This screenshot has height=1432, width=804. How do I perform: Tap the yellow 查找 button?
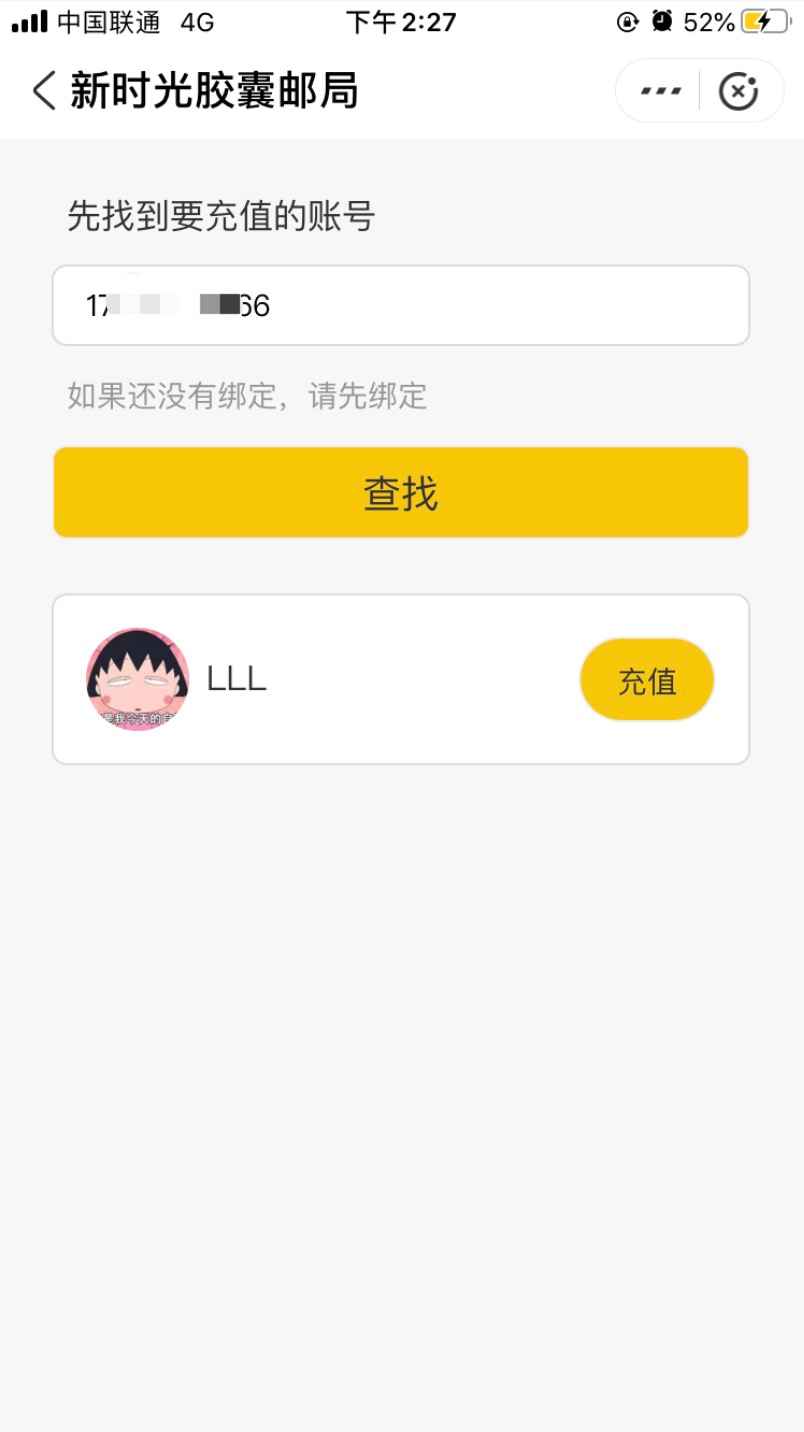click(400, 493)
